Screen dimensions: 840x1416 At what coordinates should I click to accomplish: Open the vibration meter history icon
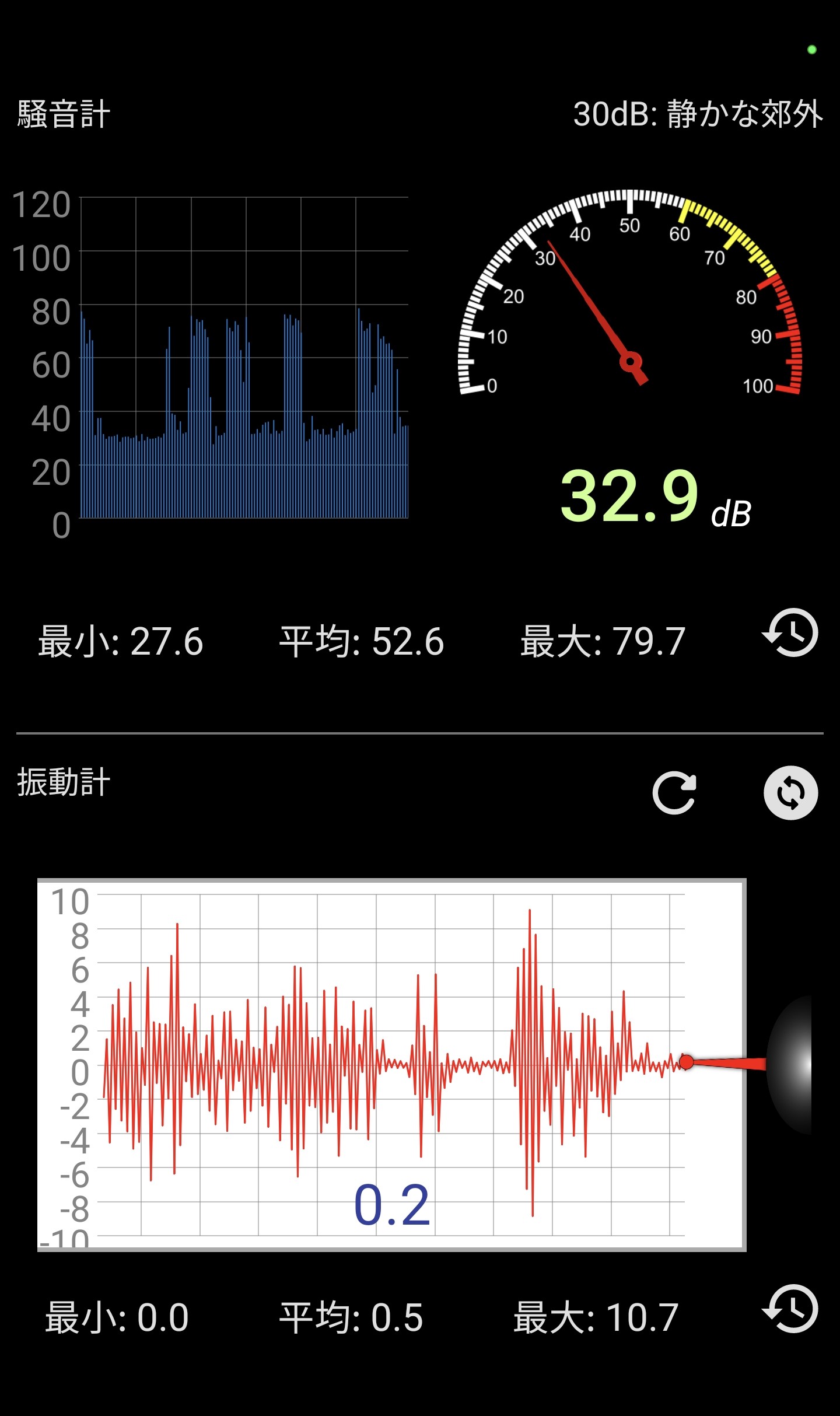pyautogui.click(x=790, y=1309)
